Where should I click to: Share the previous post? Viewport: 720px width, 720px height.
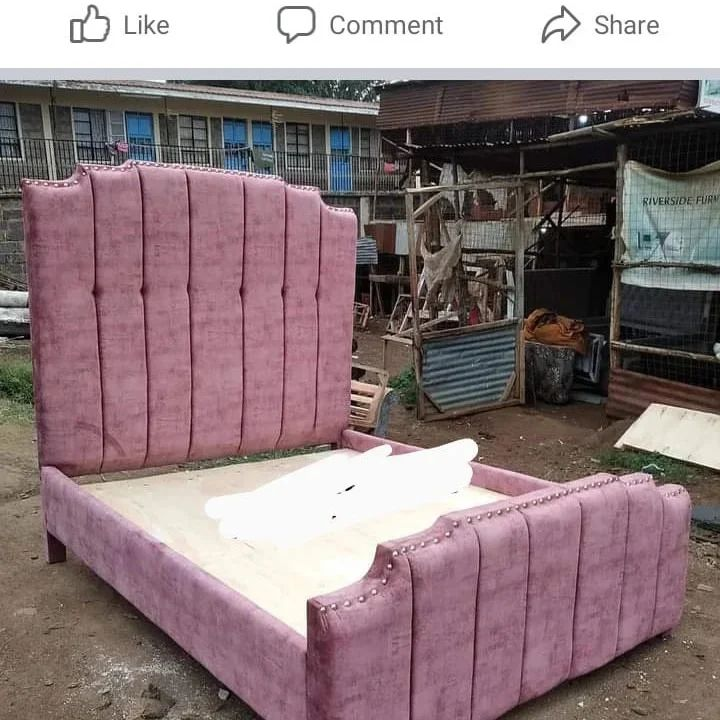600,25
